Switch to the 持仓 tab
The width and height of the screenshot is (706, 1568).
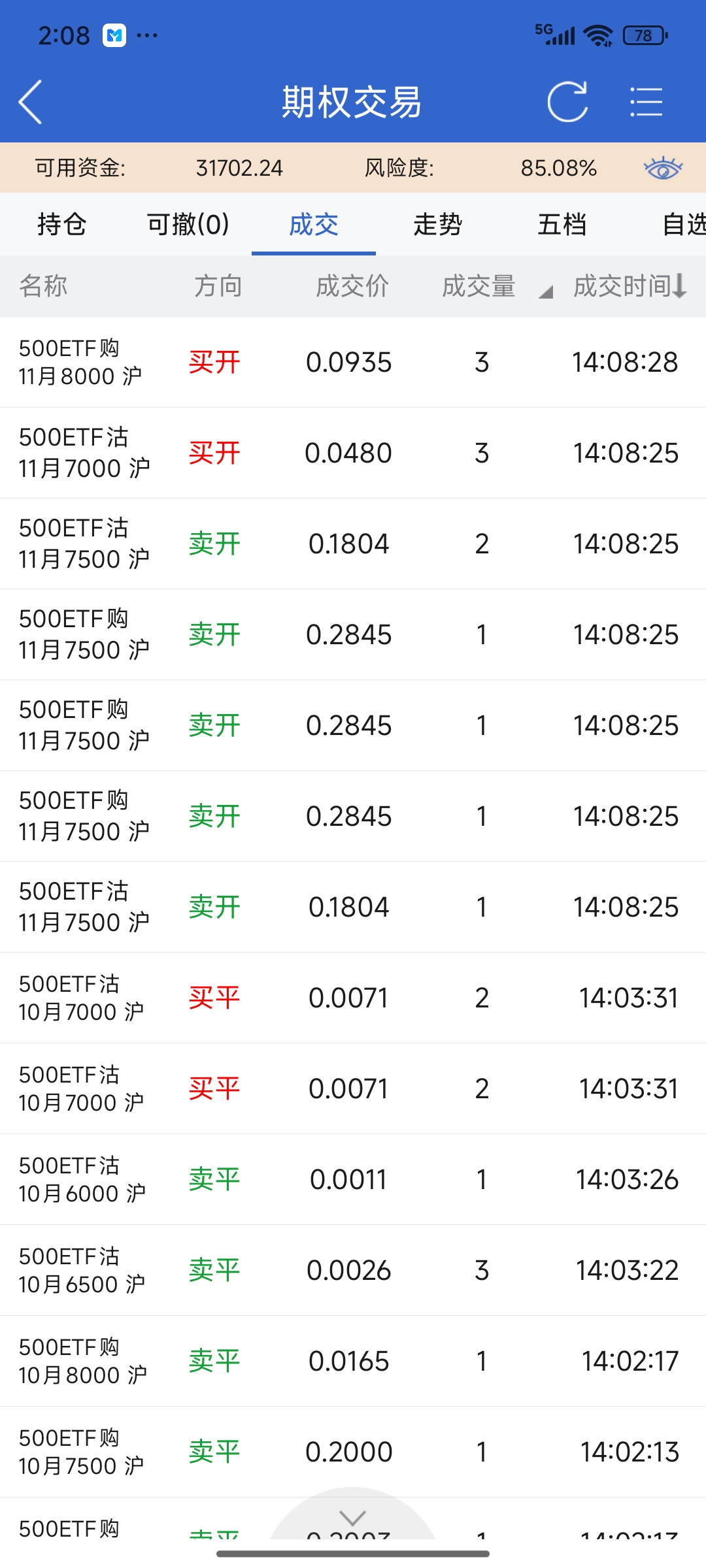point(62,225)
